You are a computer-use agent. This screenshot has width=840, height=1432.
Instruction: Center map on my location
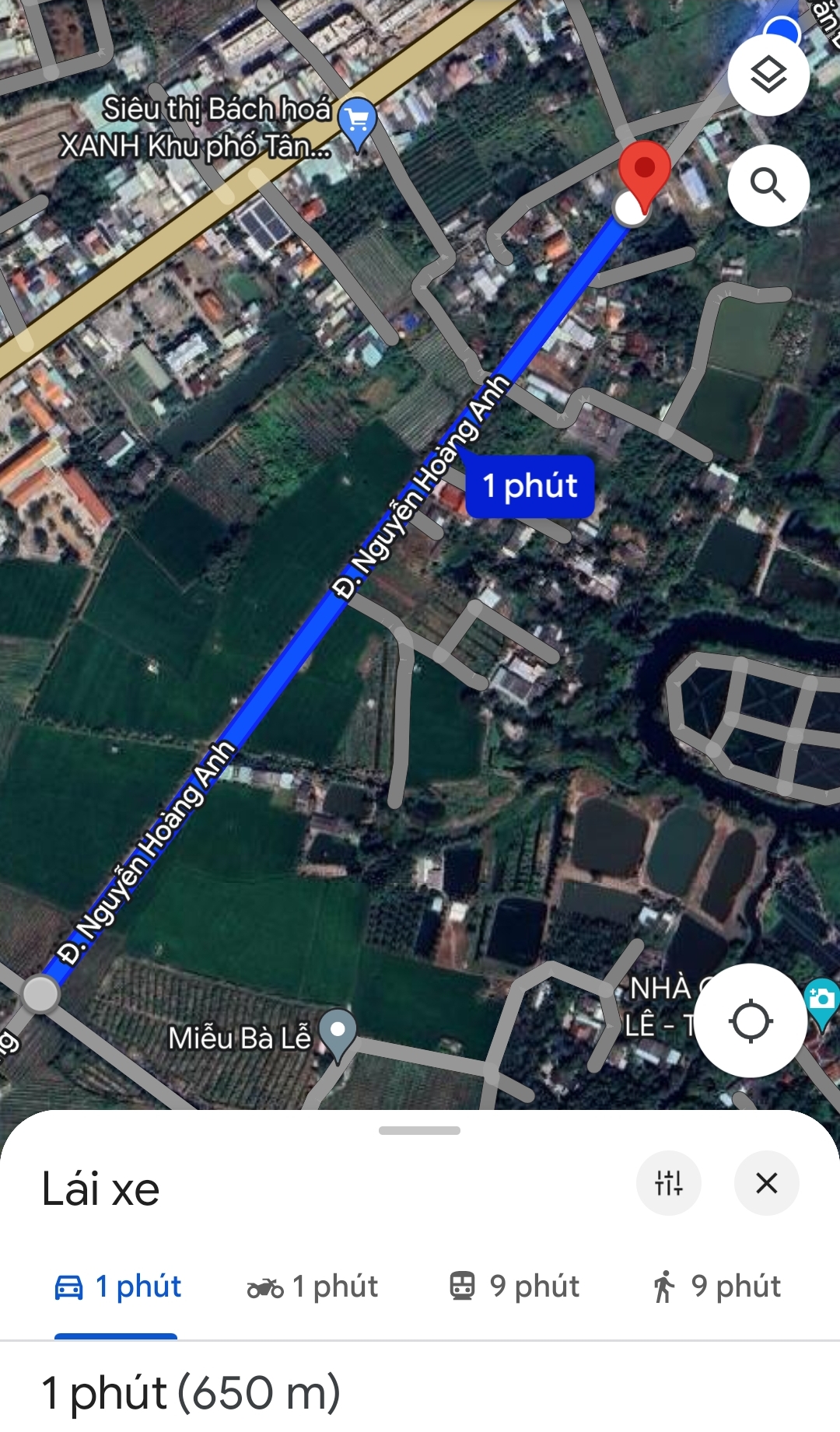click(x=751, y=1021)
